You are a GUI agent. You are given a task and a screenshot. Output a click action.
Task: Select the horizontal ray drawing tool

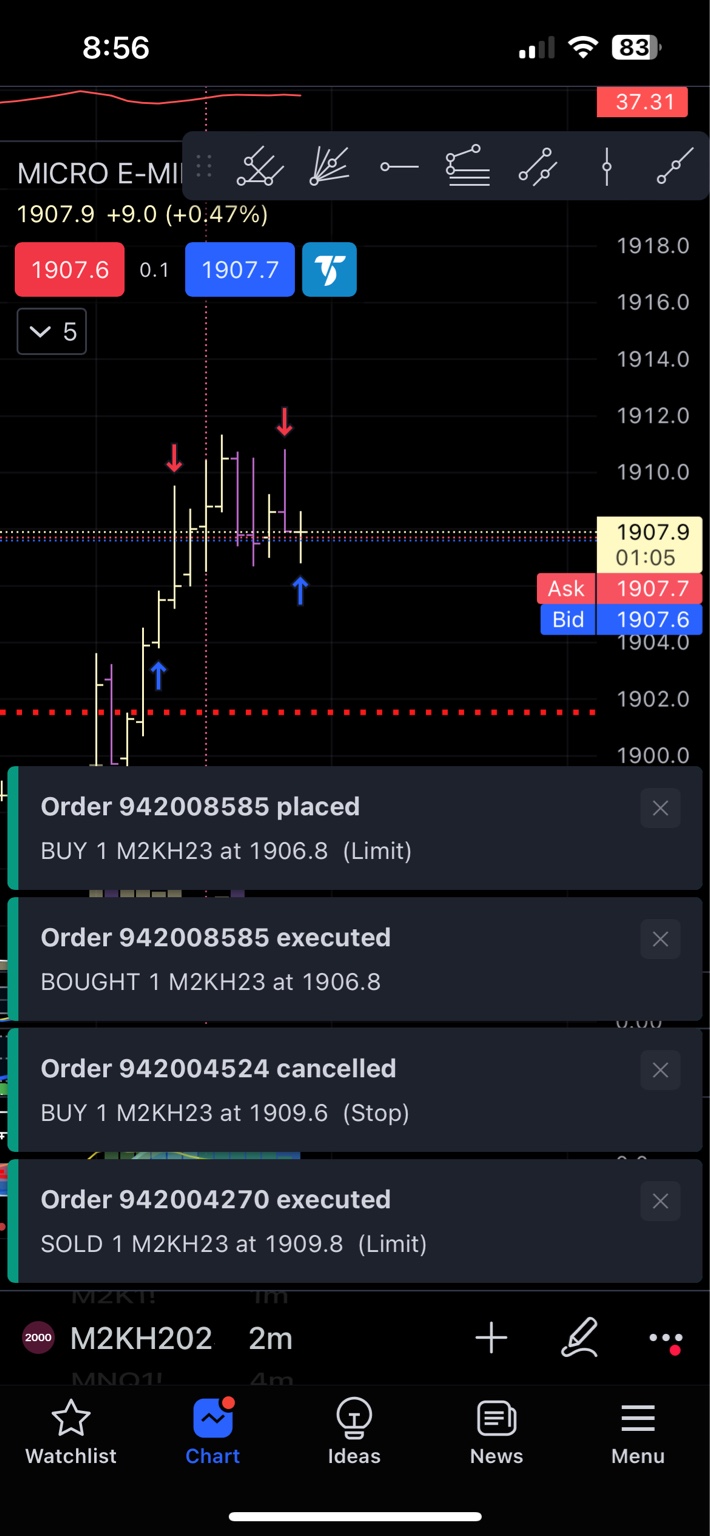(399, 166)
